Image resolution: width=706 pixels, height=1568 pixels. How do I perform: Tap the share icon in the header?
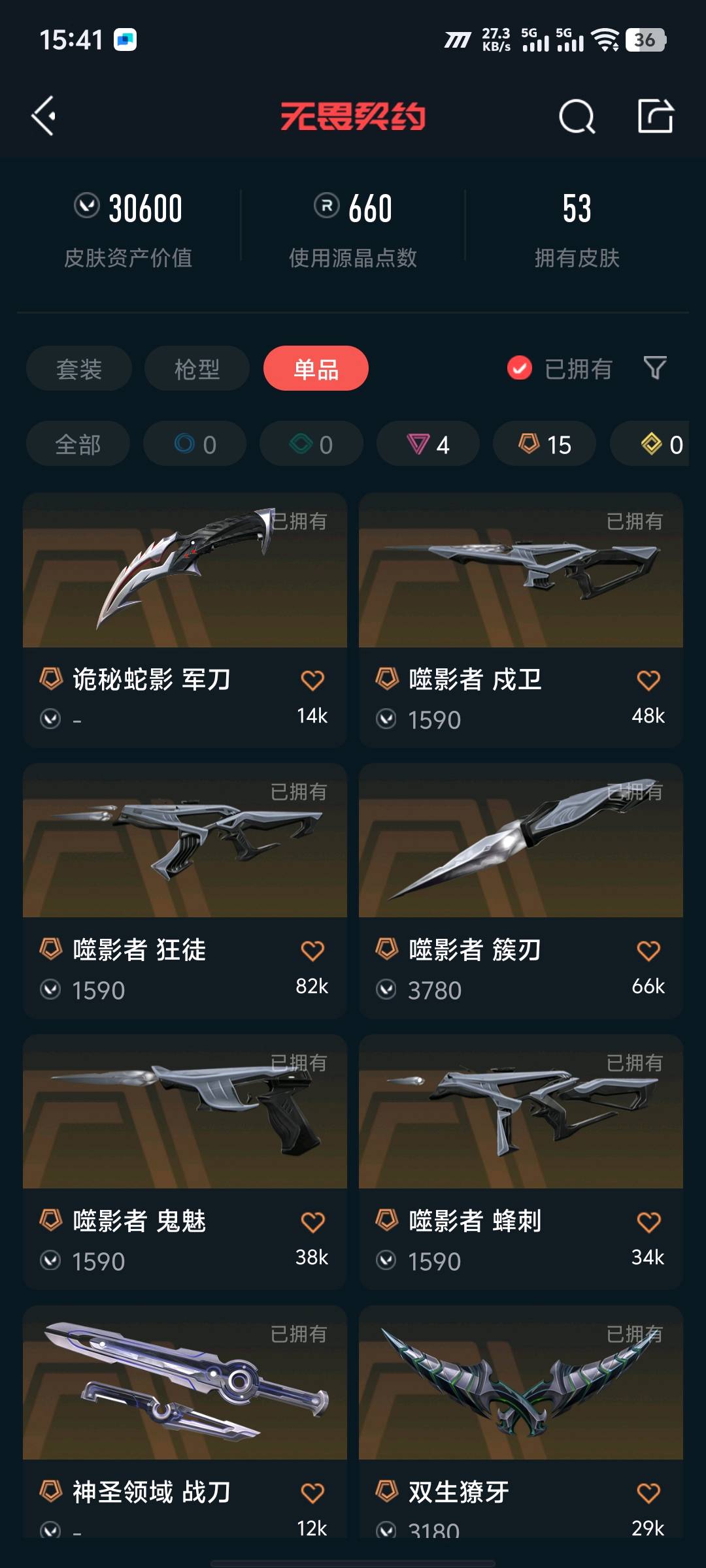[x=656, y=116]
